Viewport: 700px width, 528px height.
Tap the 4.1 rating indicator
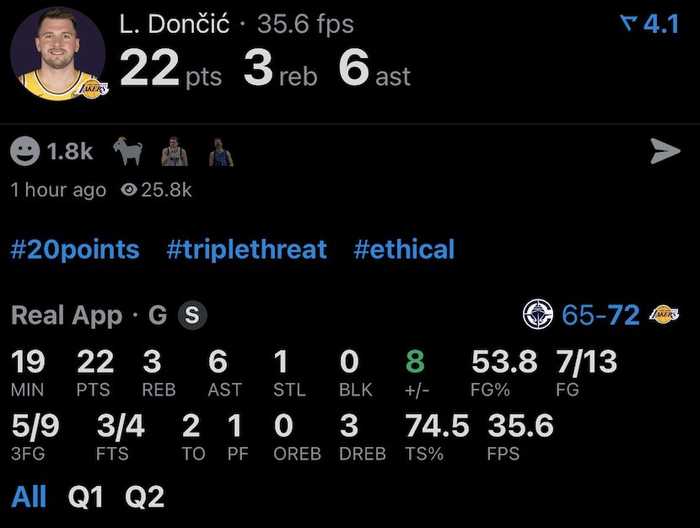[x=649, y=24]
